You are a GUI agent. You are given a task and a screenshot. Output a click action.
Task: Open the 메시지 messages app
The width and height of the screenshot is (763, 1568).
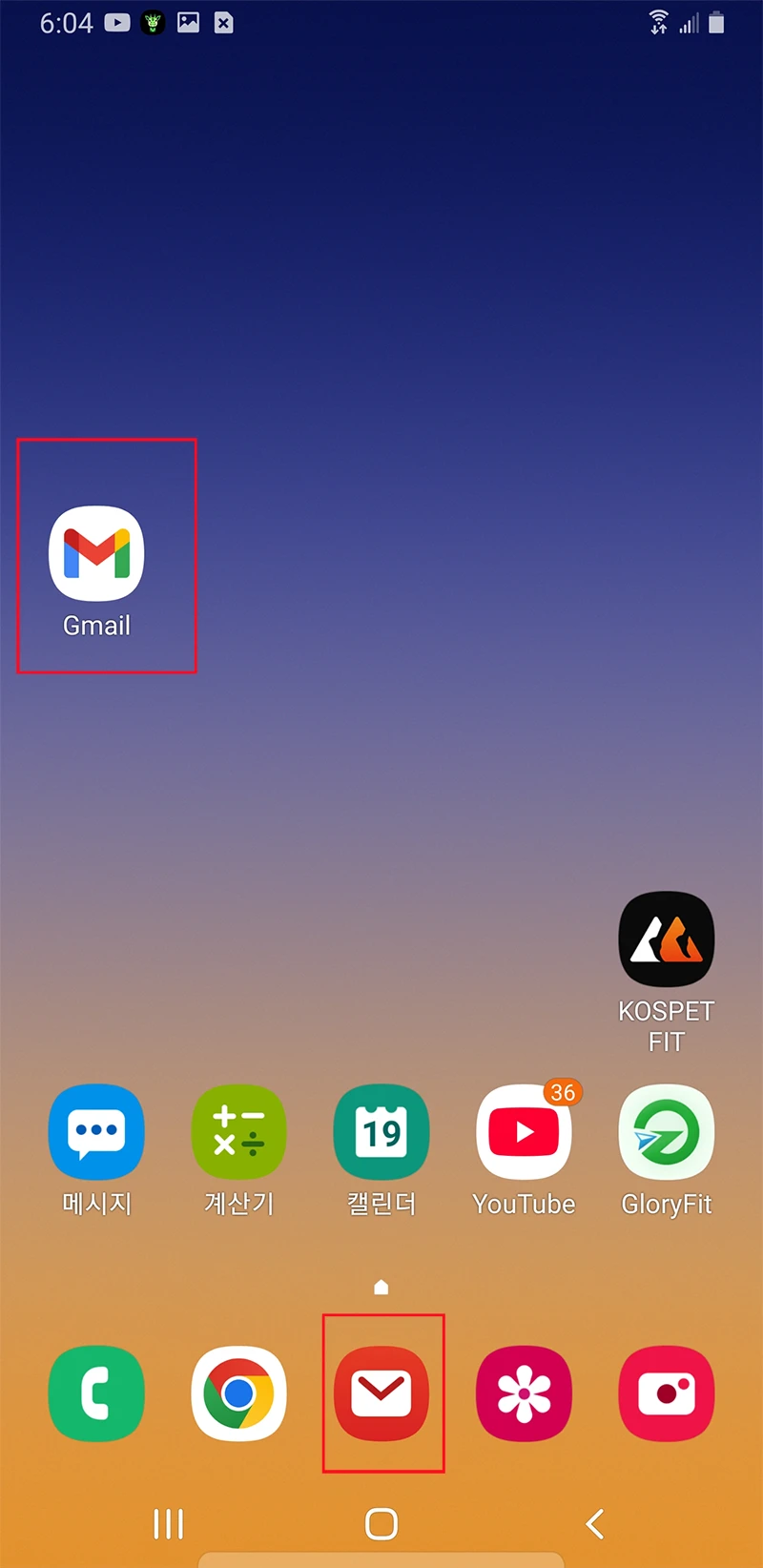(x=96, y=1132)
